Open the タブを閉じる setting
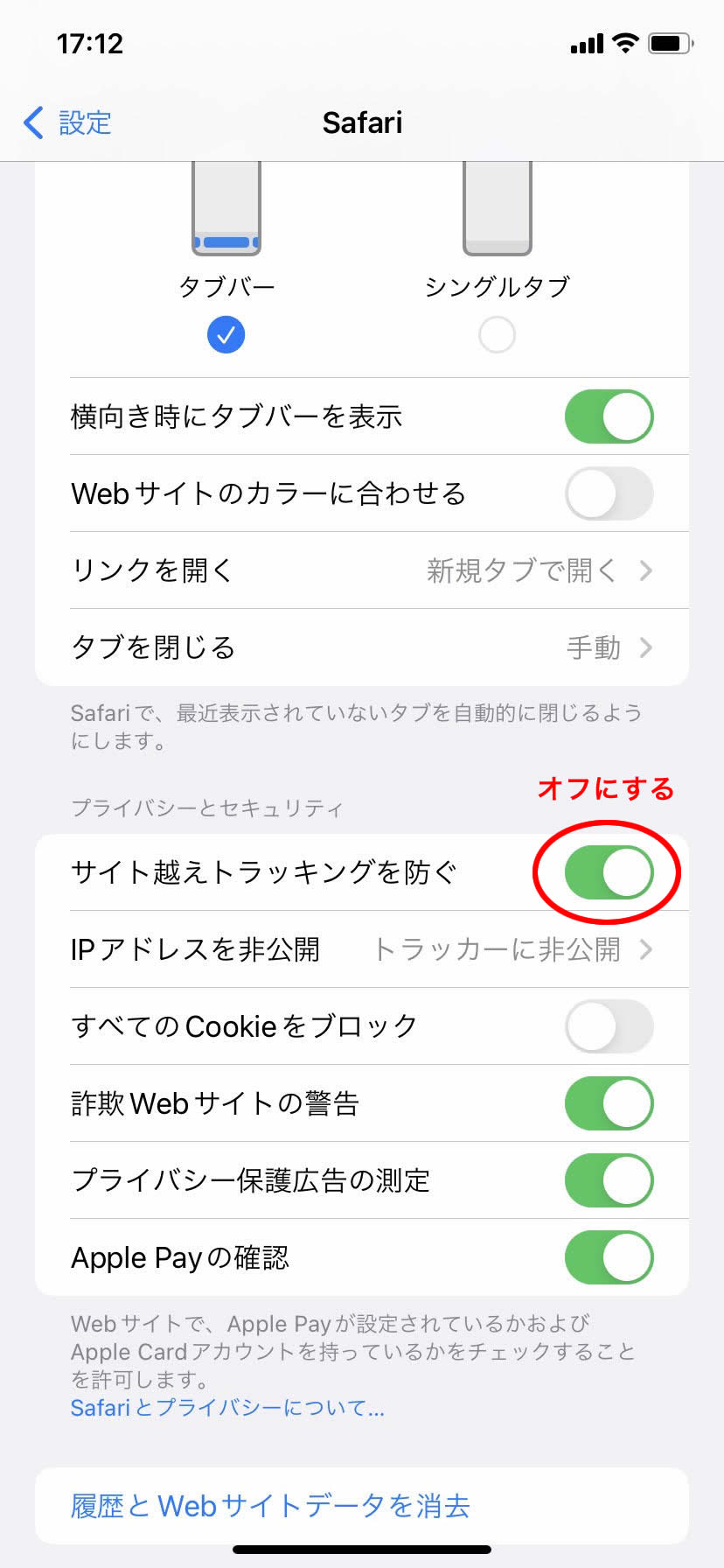Viewport: 724px width, 1568px height. (x=362, y=647)
